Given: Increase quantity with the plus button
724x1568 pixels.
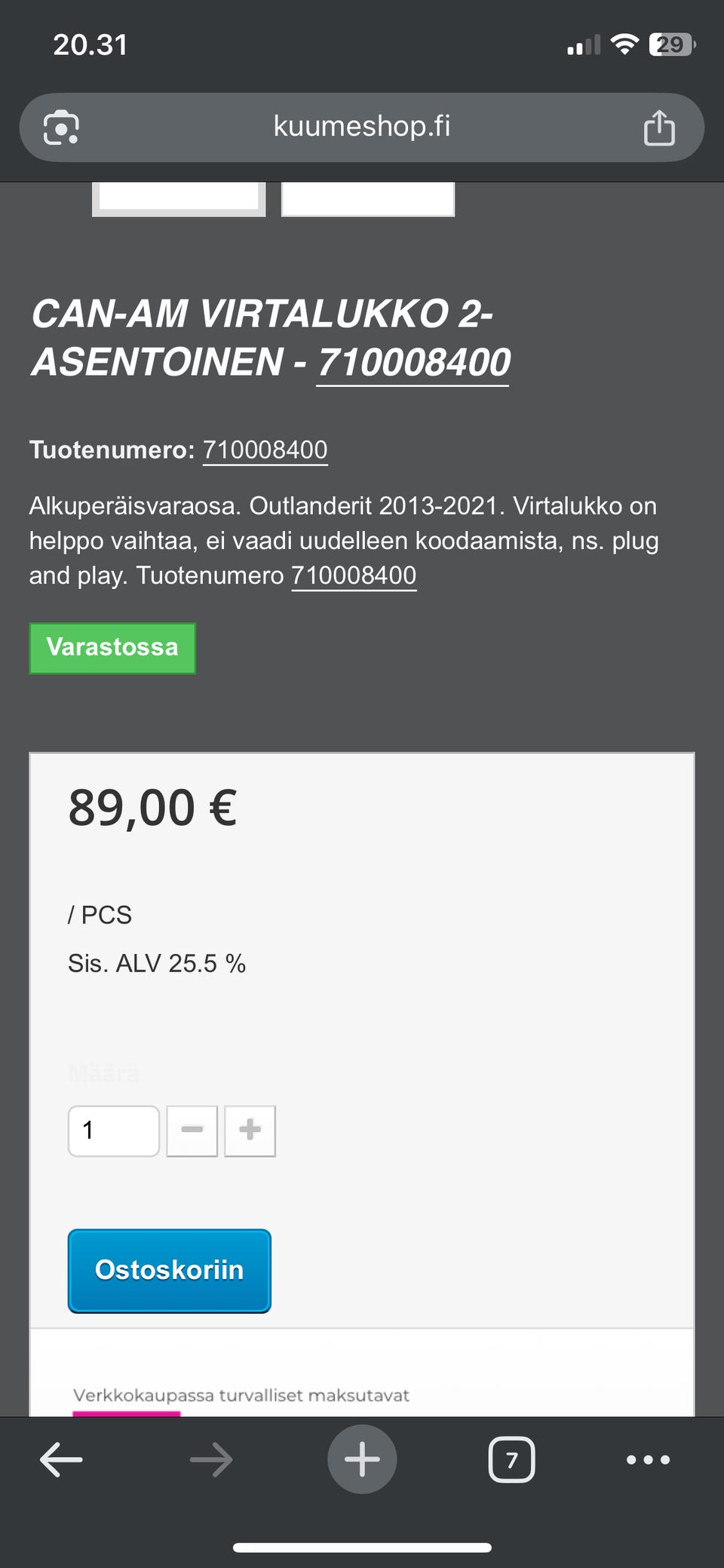Looking at the screenshot, I should tap(250, 1131).
